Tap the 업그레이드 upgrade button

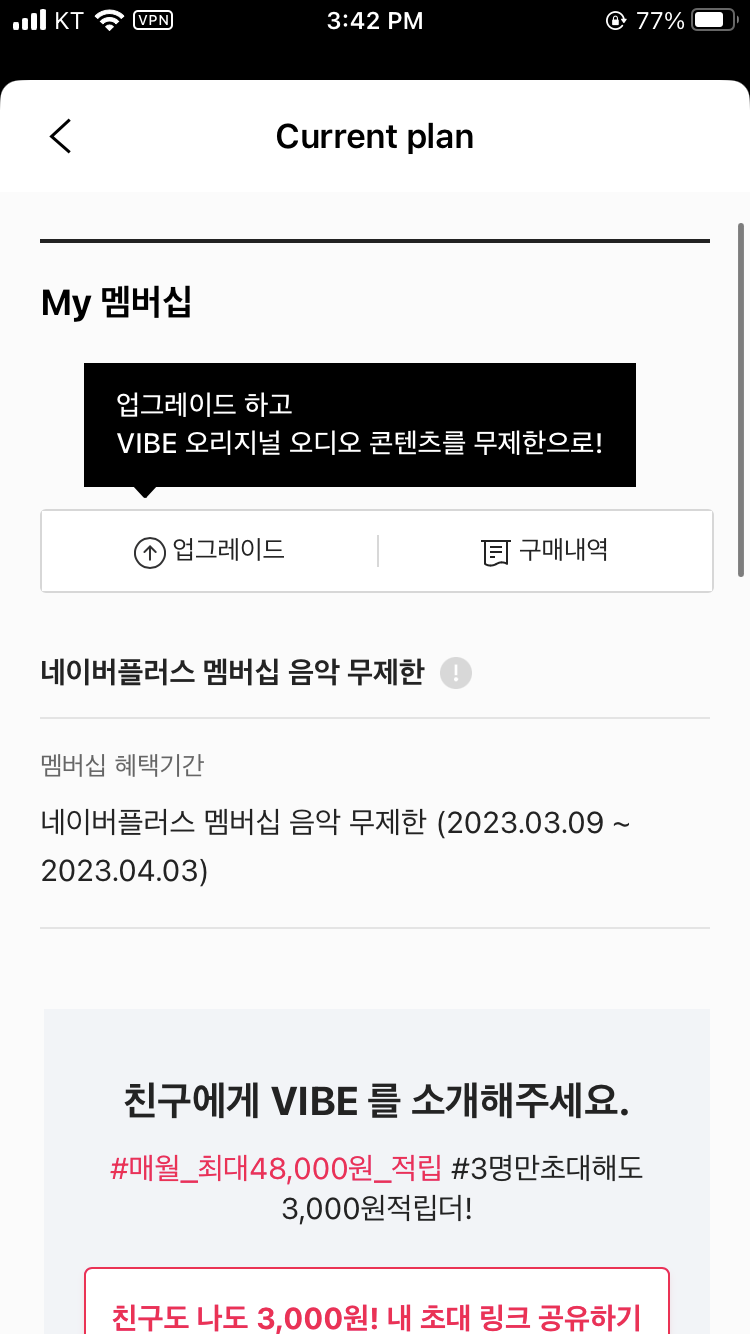210,551
